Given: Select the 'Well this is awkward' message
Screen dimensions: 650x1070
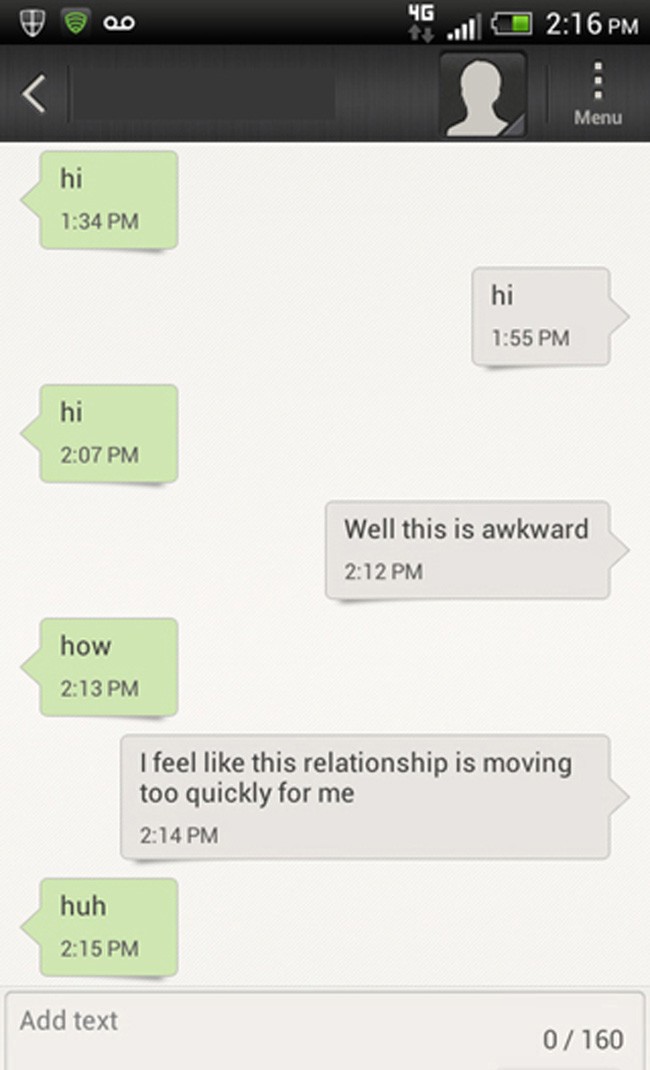Looking at the screenshot, I should [x=467, y=549].
